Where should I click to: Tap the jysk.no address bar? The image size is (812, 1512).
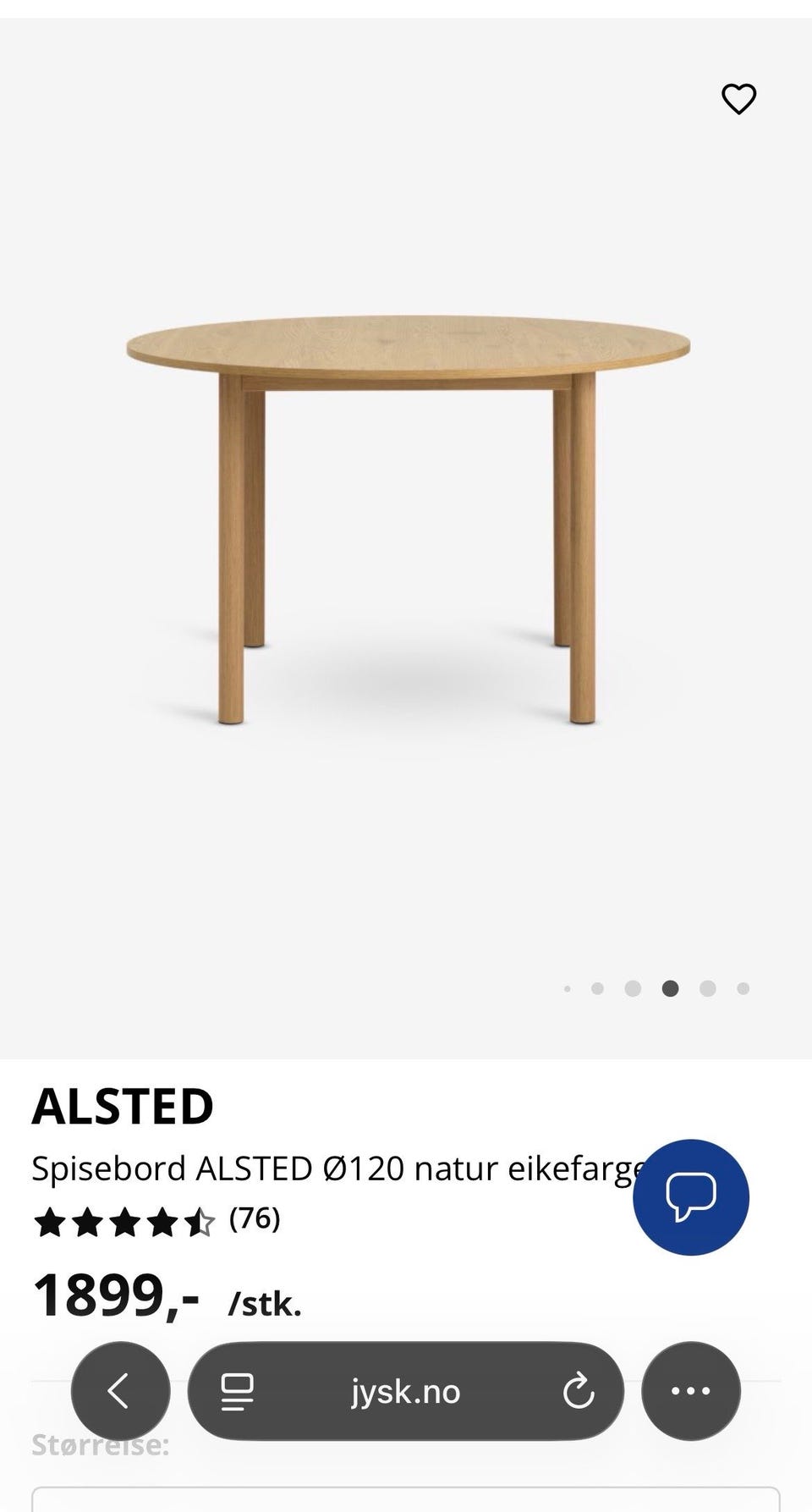(406, 1391)
